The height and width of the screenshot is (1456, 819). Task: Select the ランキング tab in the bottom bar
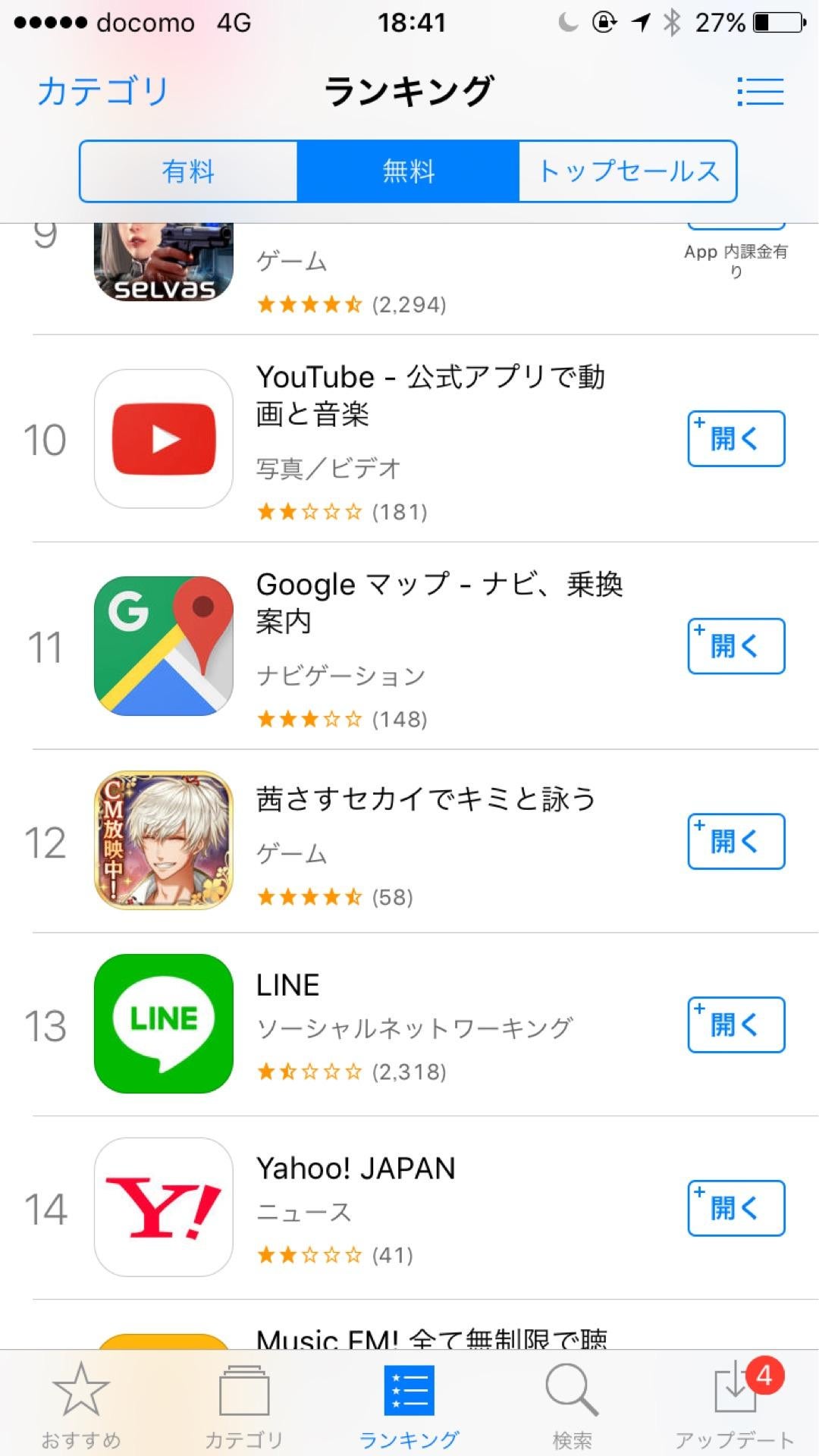[x=409, y=1404]
